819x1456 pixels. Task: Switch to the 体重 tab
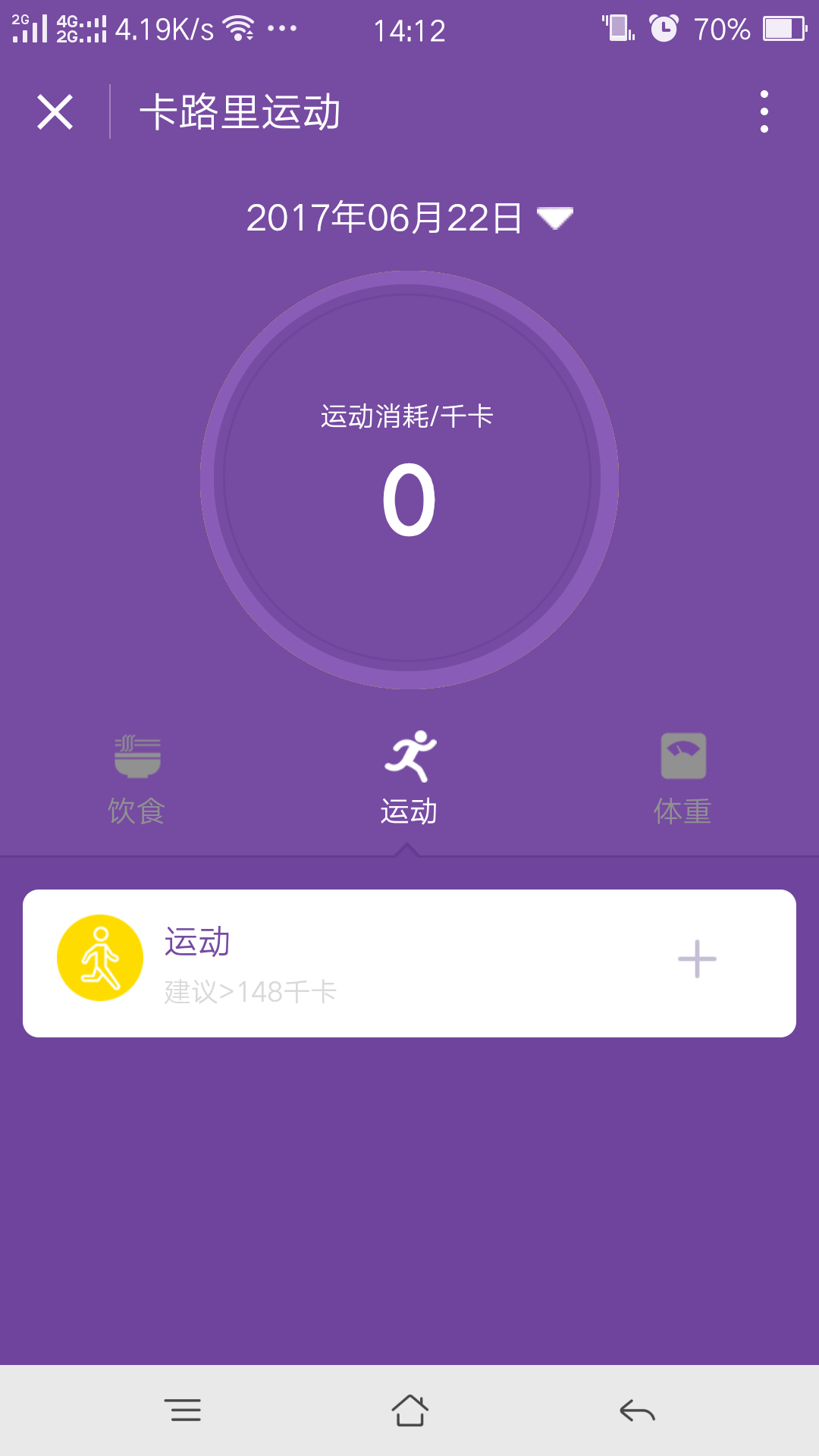682,780
